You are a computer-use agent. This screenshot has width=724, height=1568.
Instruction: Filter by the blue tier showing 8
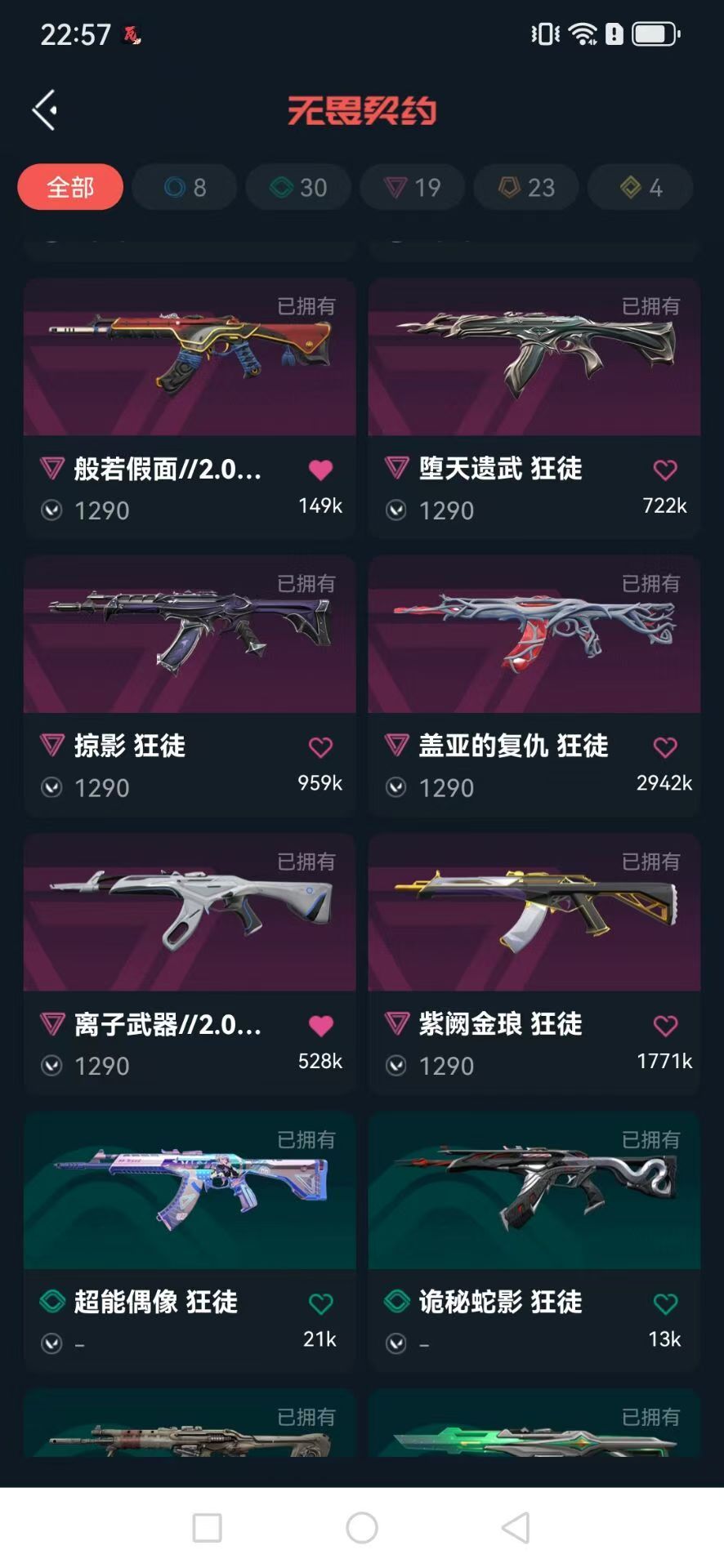(x=185, y=187)
